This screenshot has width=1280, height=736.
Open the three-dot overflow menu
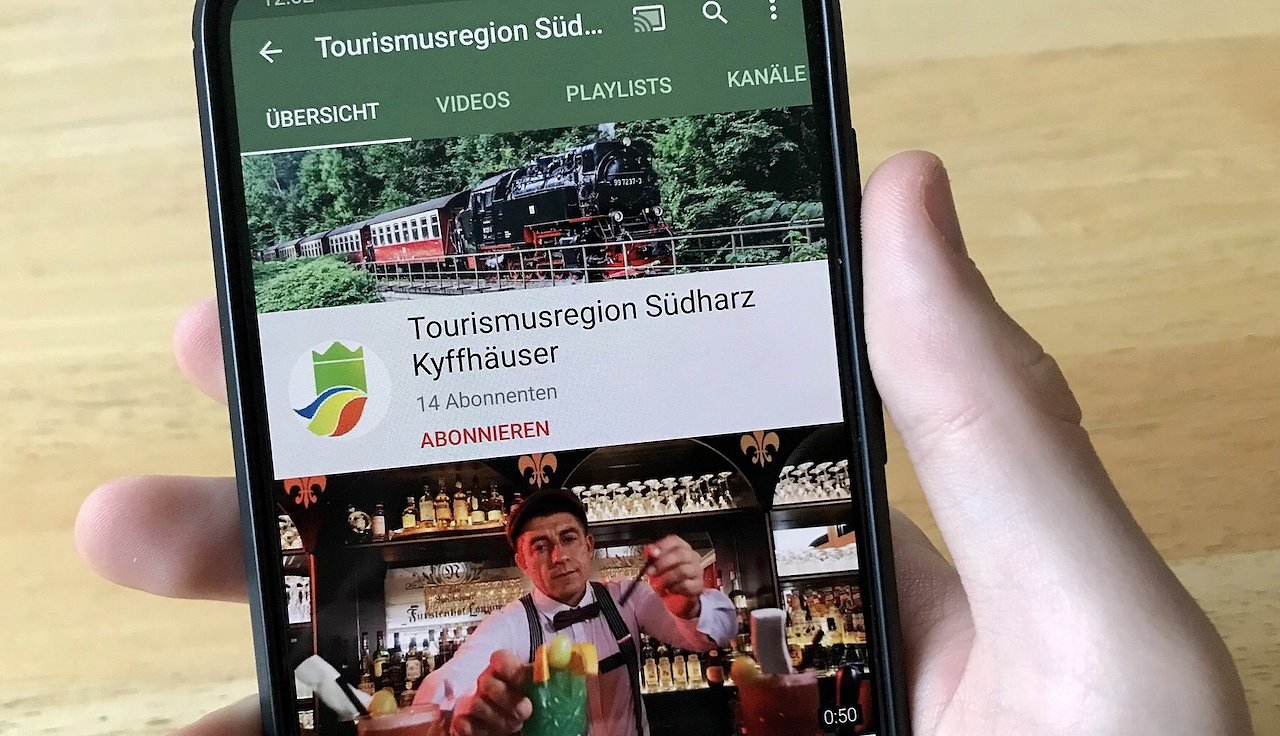[x=772, y=10]
